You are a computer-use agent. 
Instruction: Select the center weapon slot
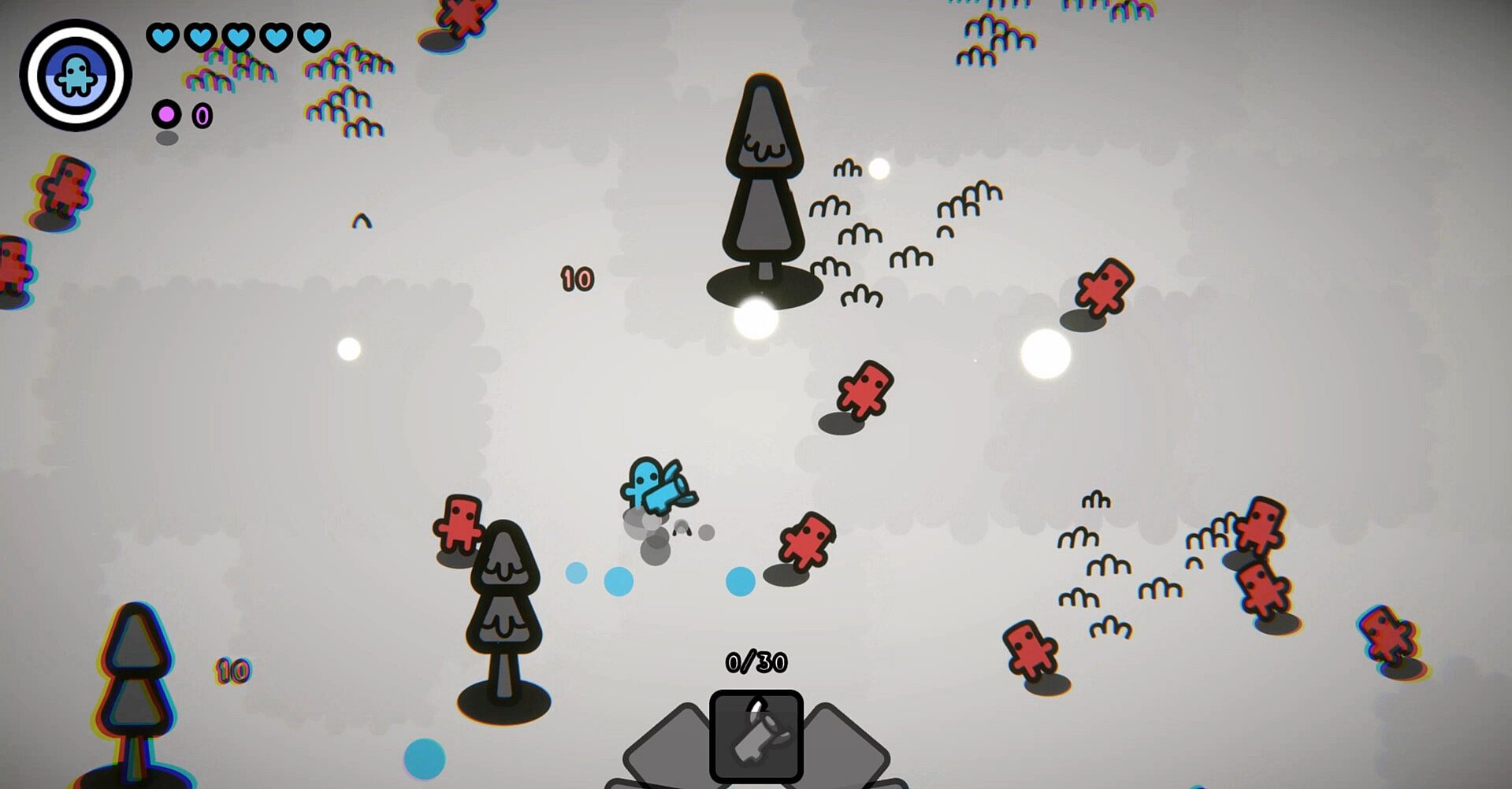(x=756, y=736)
